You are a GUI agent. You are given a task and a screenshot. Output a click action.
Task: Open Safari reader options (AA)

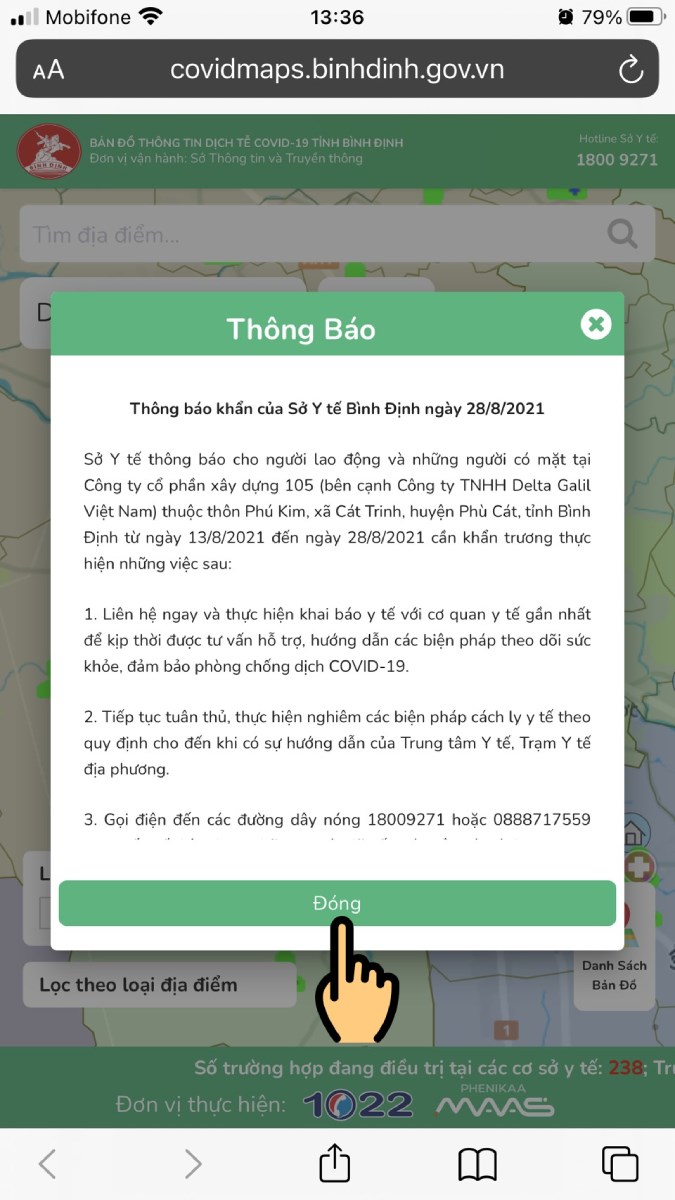click(x=48, y=69)
